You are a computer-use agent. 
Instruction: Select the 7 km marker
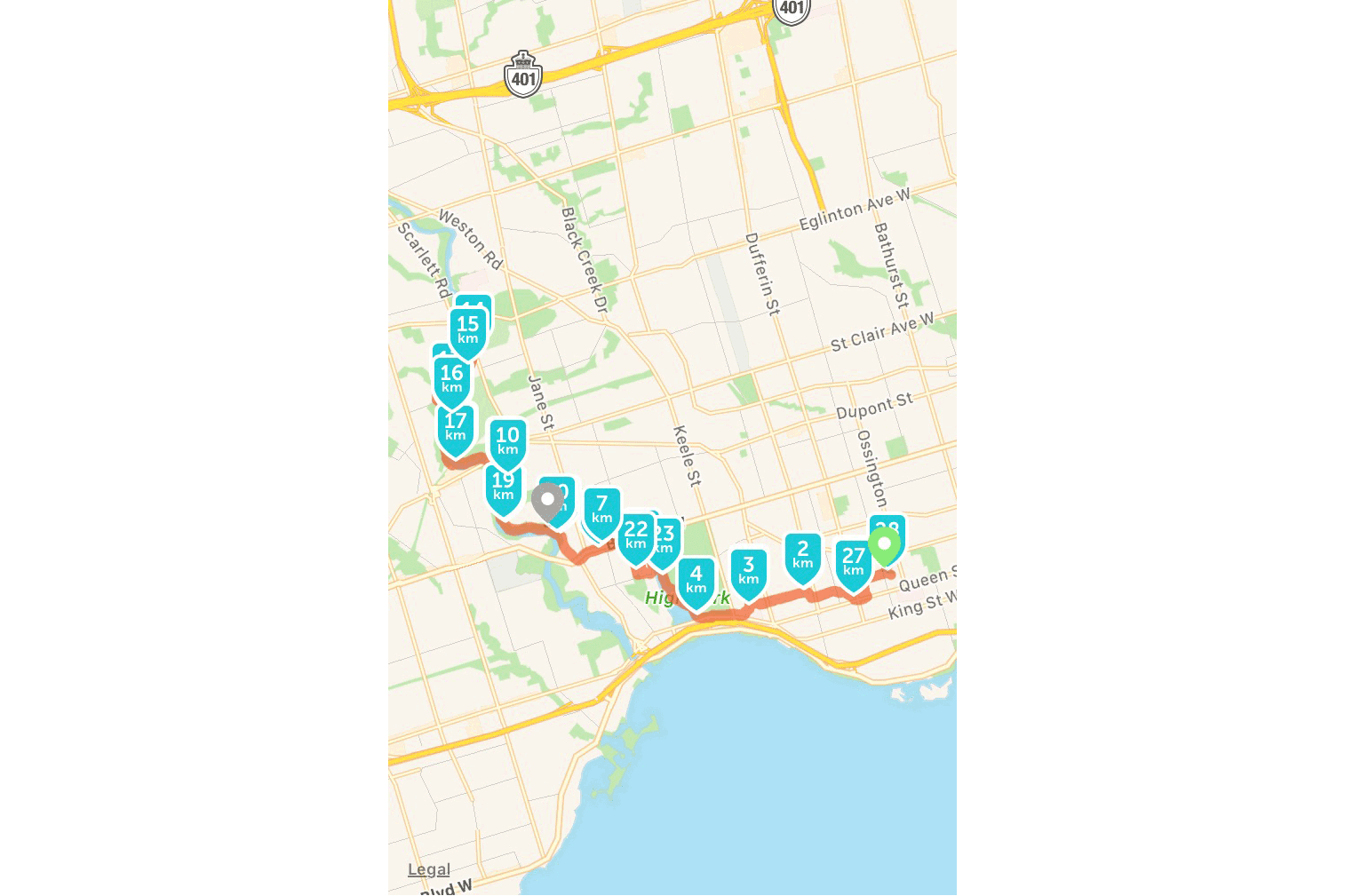[x=602, y=510]
